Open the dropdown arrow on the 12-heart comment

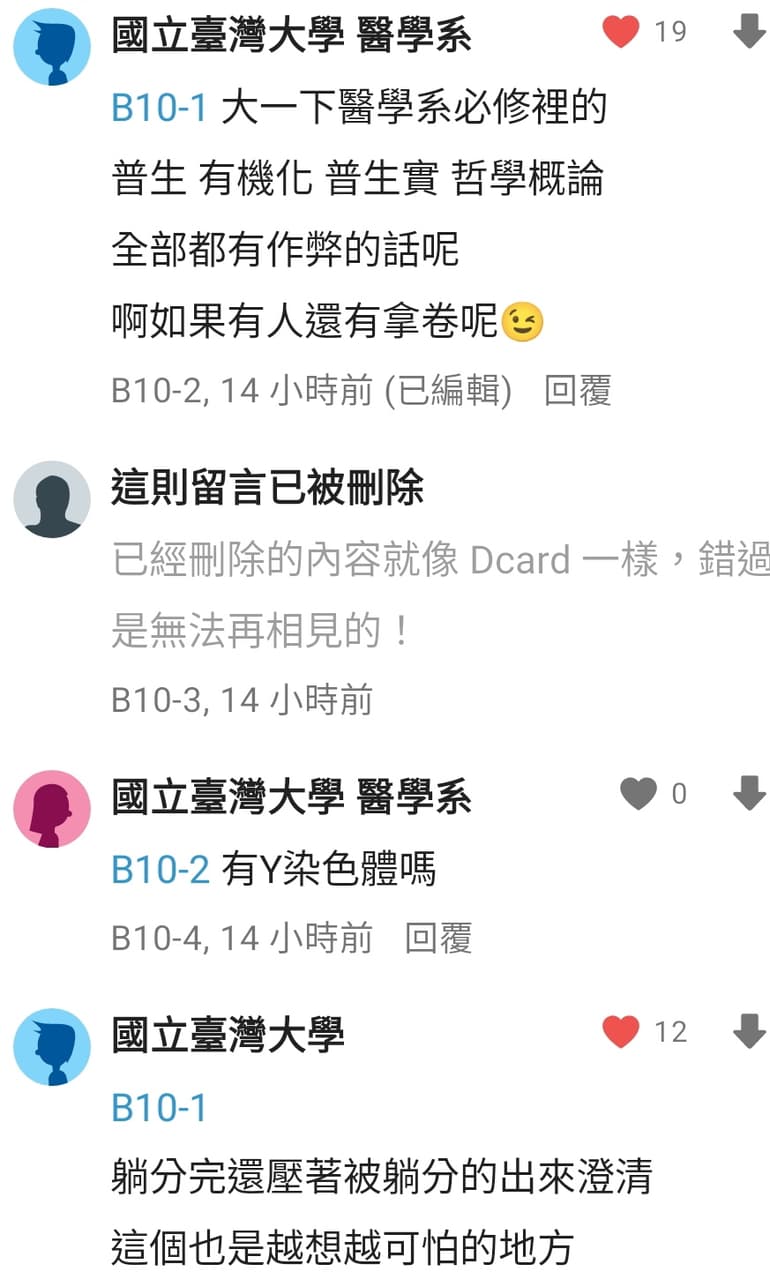click(x=749, y=1032)
